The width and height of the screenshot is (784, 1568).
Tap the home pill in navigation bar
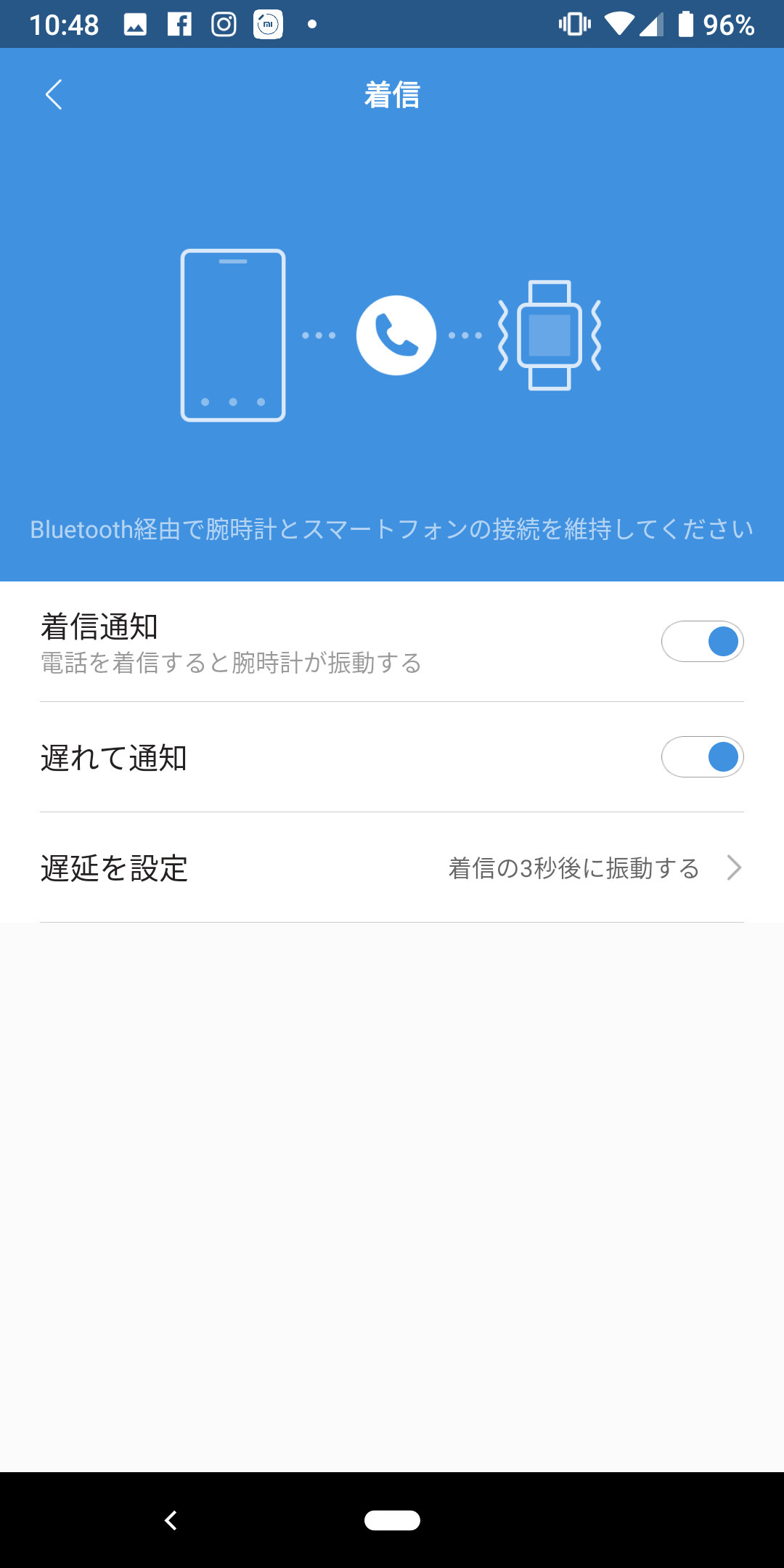point(392,1520)
